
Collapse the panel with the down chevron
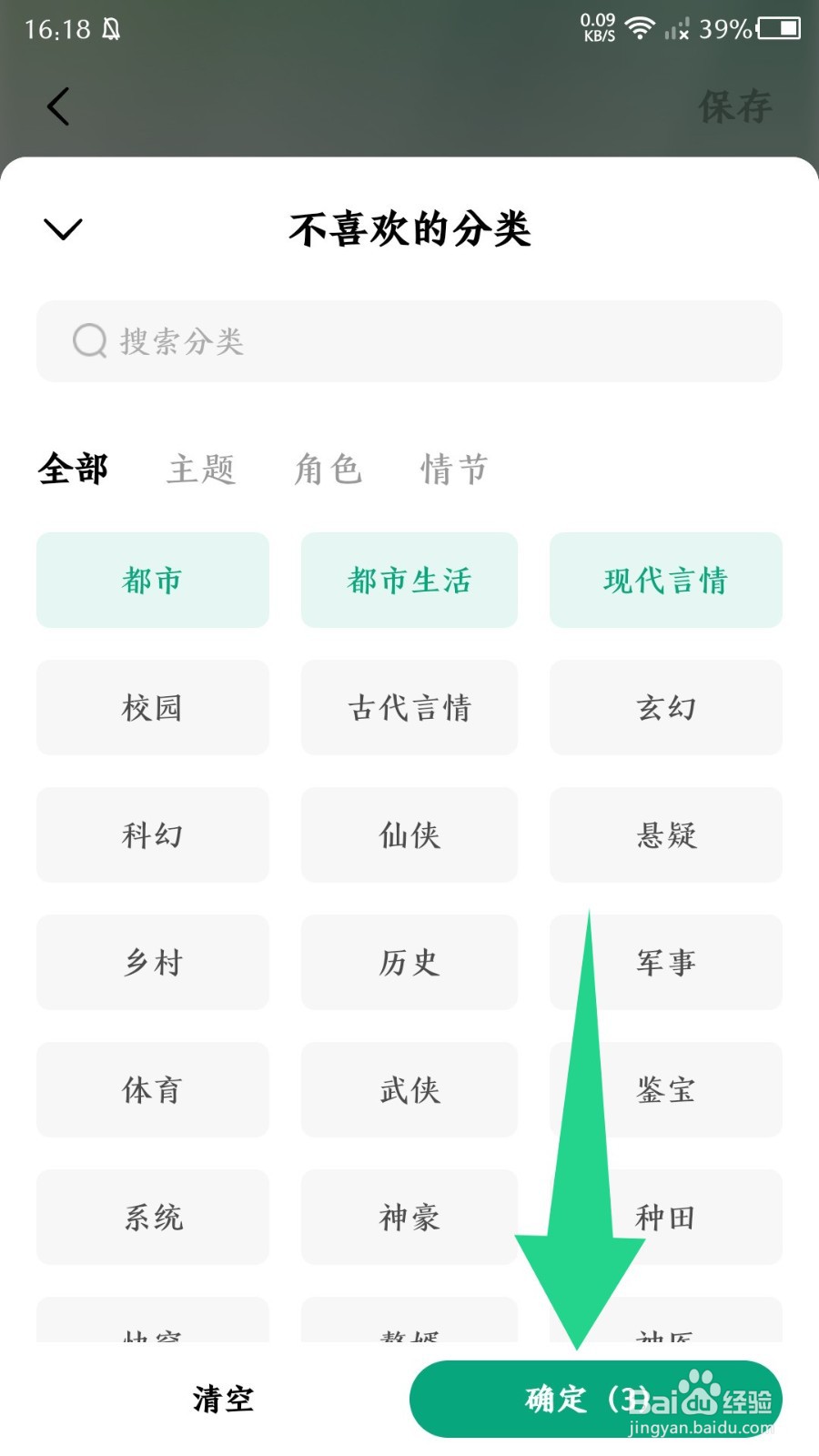click(x=60, y=229)
